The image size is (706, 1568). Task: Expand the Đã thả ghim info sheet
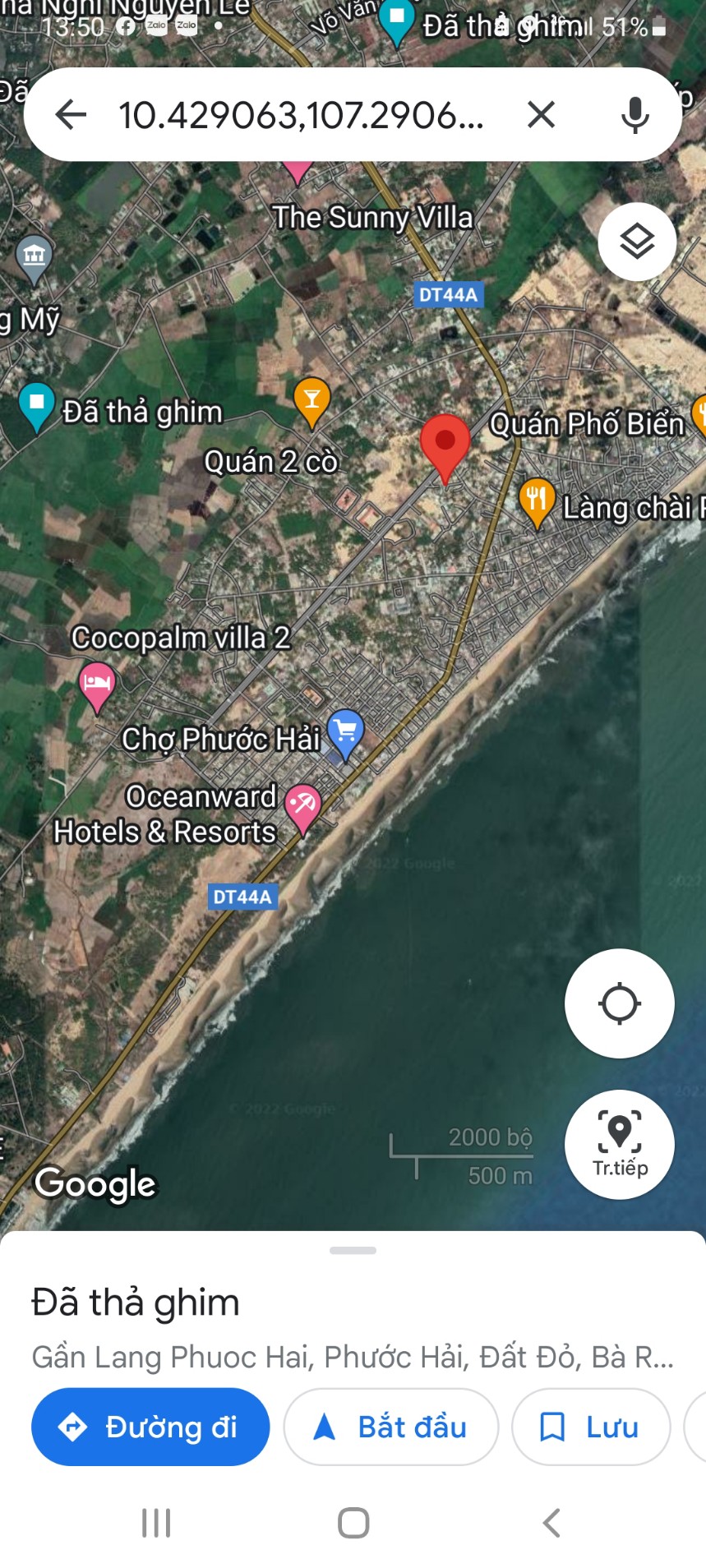tap(353, 1250)
